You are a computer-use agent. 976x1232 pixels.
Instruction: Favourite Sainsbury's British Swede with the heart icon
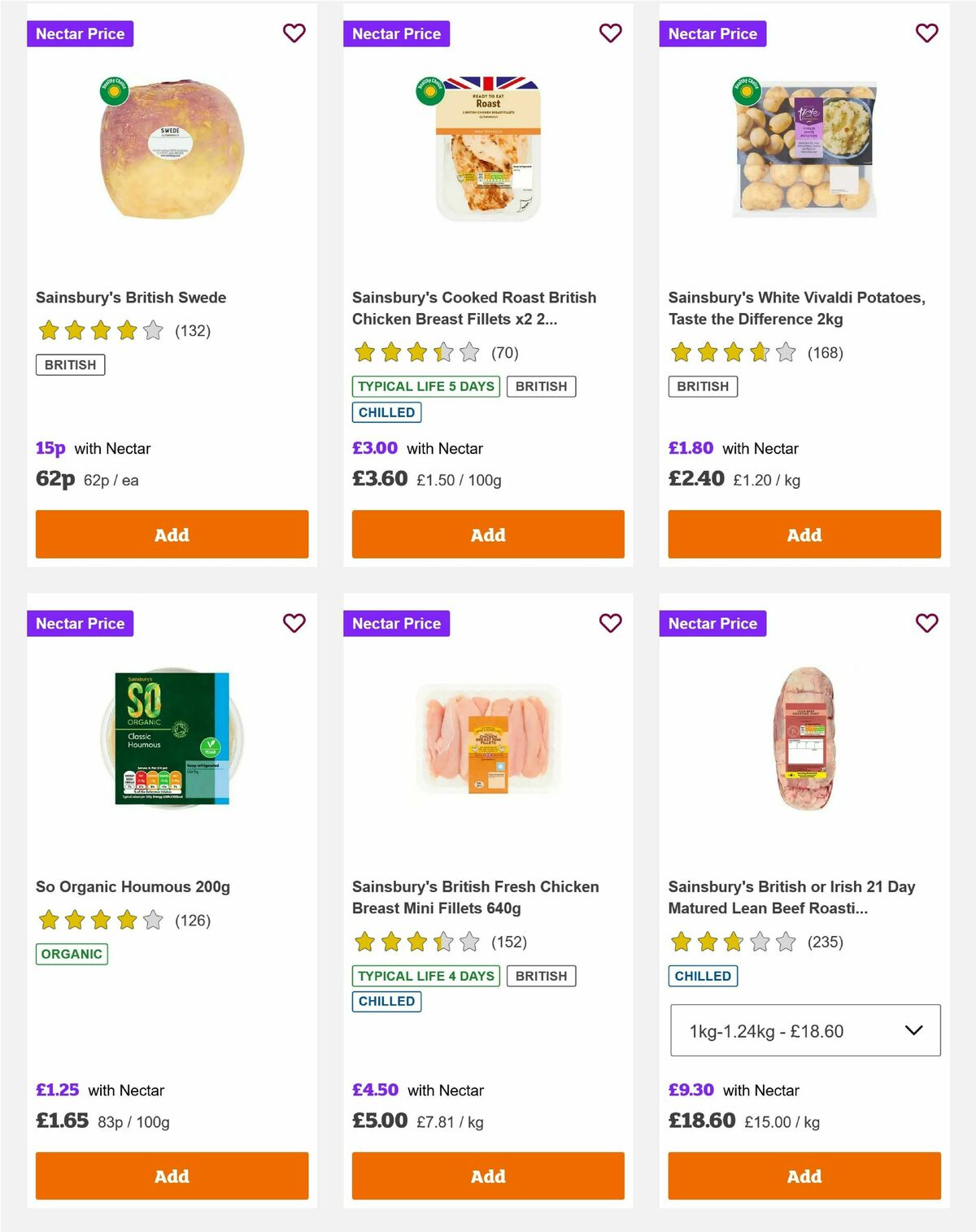point(294,33)
